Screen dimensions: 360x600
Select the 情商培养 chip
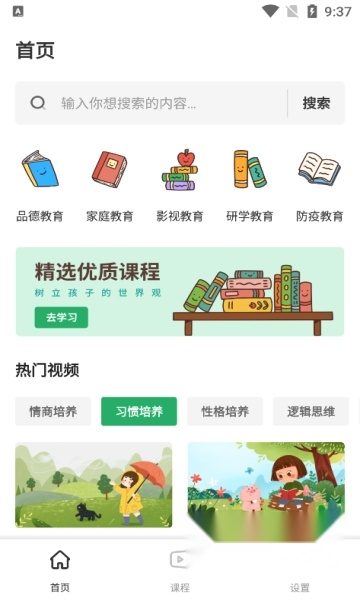point(53,411)
